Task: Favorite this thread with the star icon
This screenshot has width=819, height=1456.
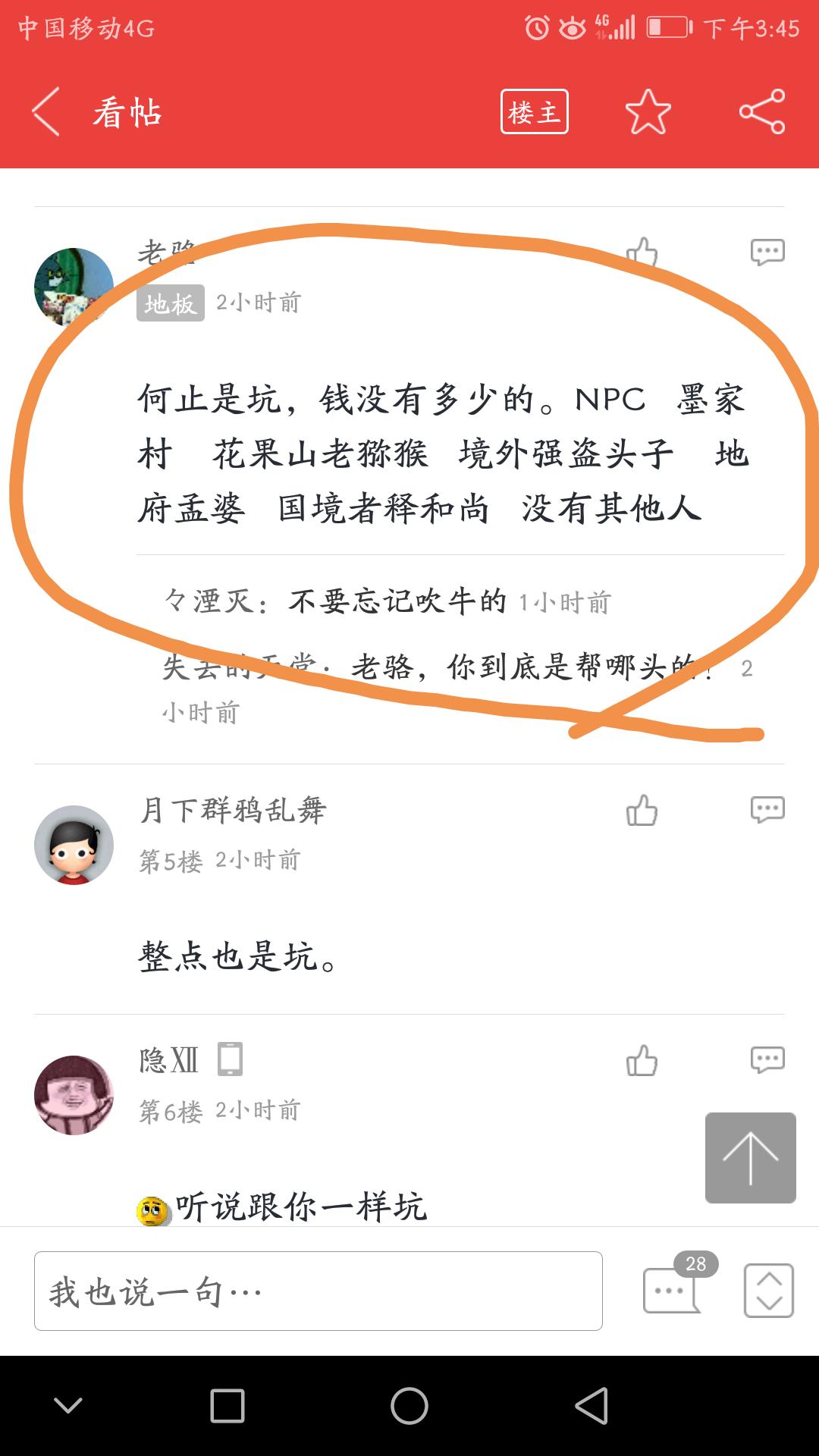Action: [648, 111]
